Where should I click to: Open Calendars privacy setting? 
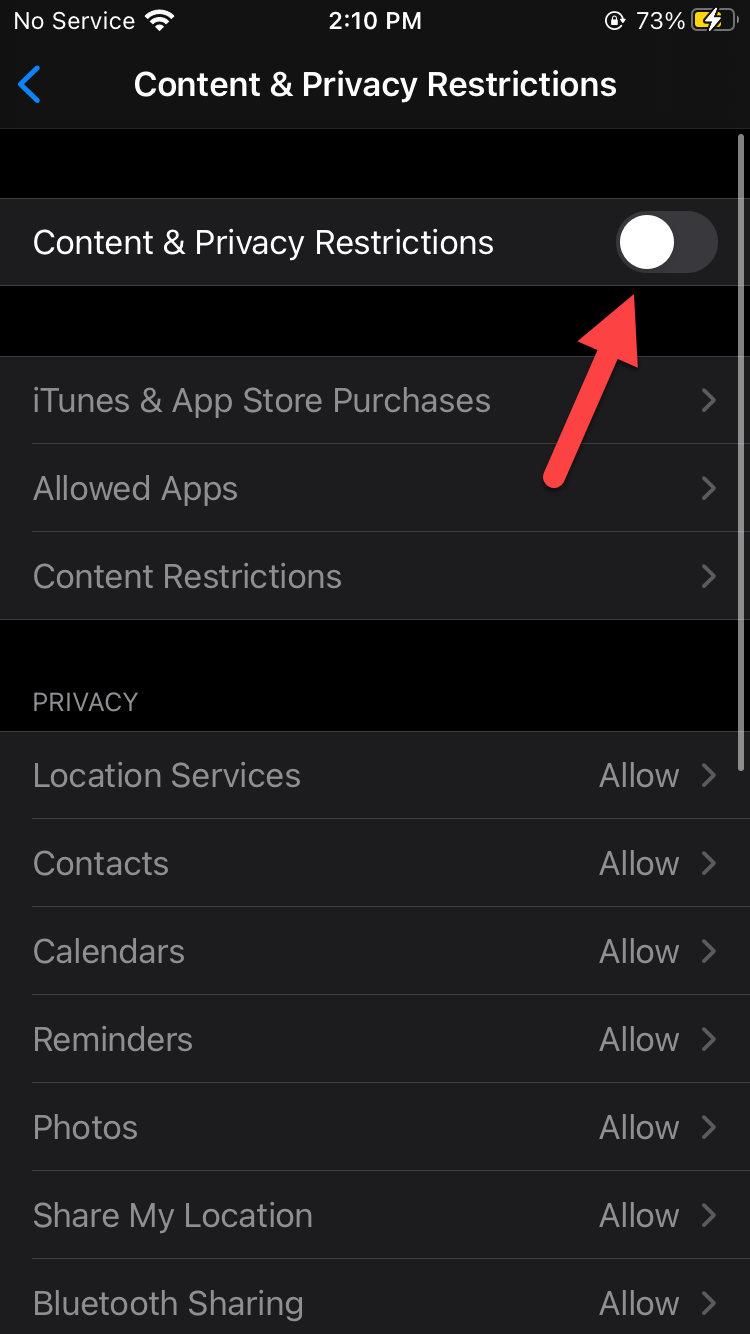pyautogui.click(x=374, y=952)
